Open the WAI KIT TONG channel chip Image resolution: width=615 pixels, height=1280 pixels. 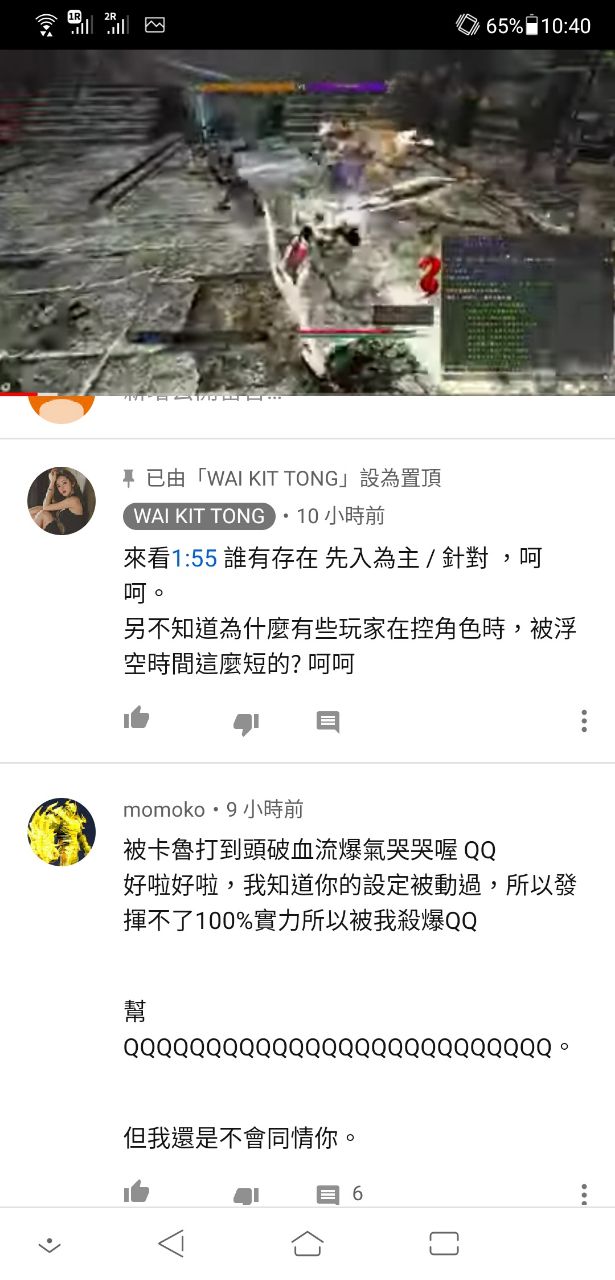tap(200, 516)
